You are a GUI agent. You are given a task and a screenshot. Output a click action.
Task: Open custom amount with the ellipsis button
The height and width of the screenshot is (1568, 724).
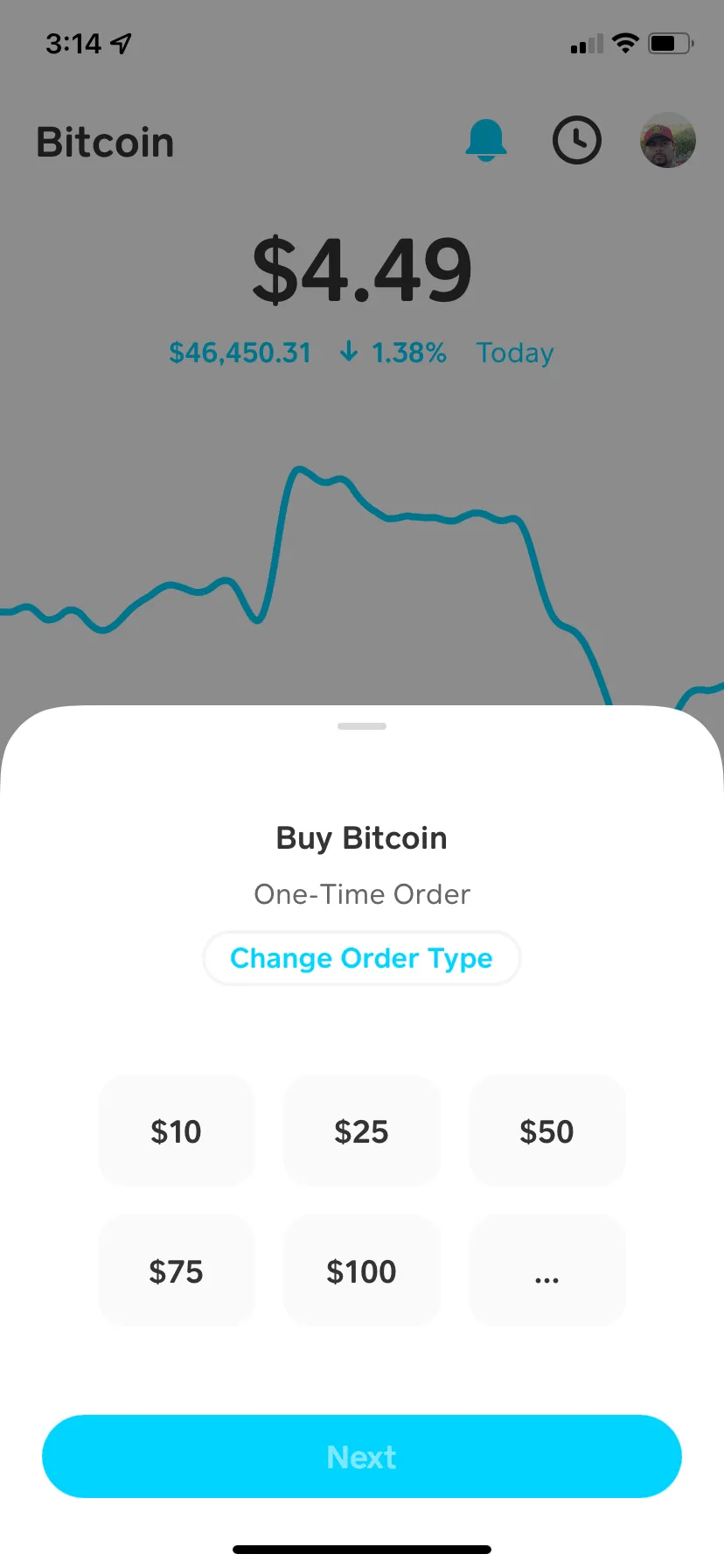click(547, 1270)
